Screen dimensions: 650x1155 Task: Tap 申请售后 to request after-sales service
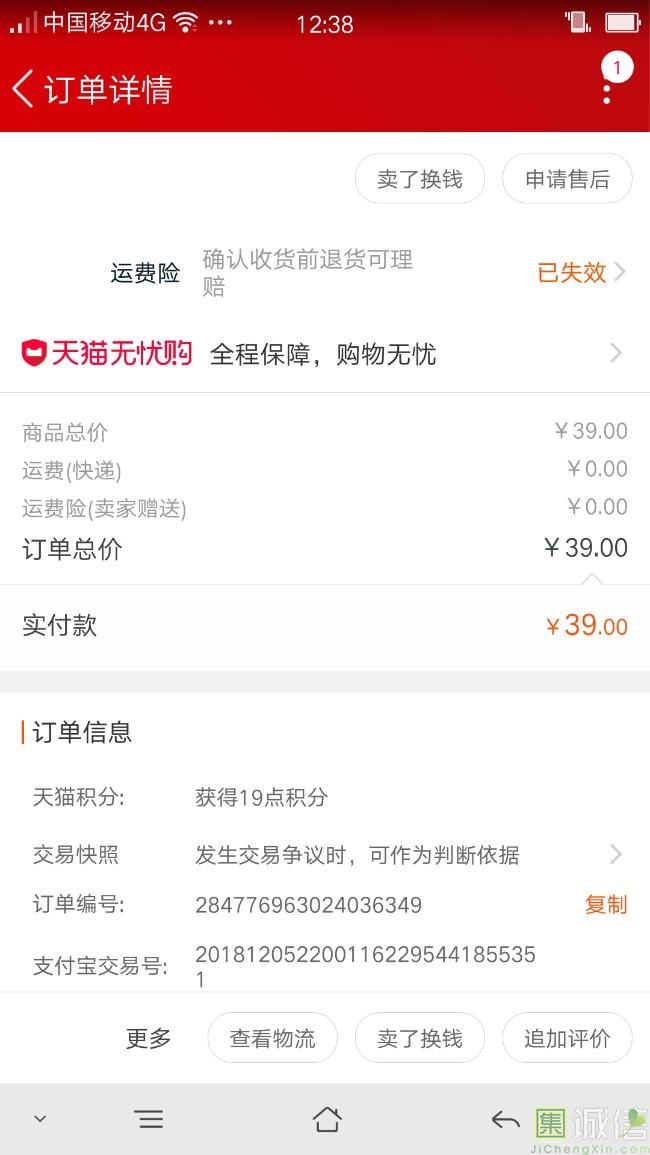click(x=567, y=179)
